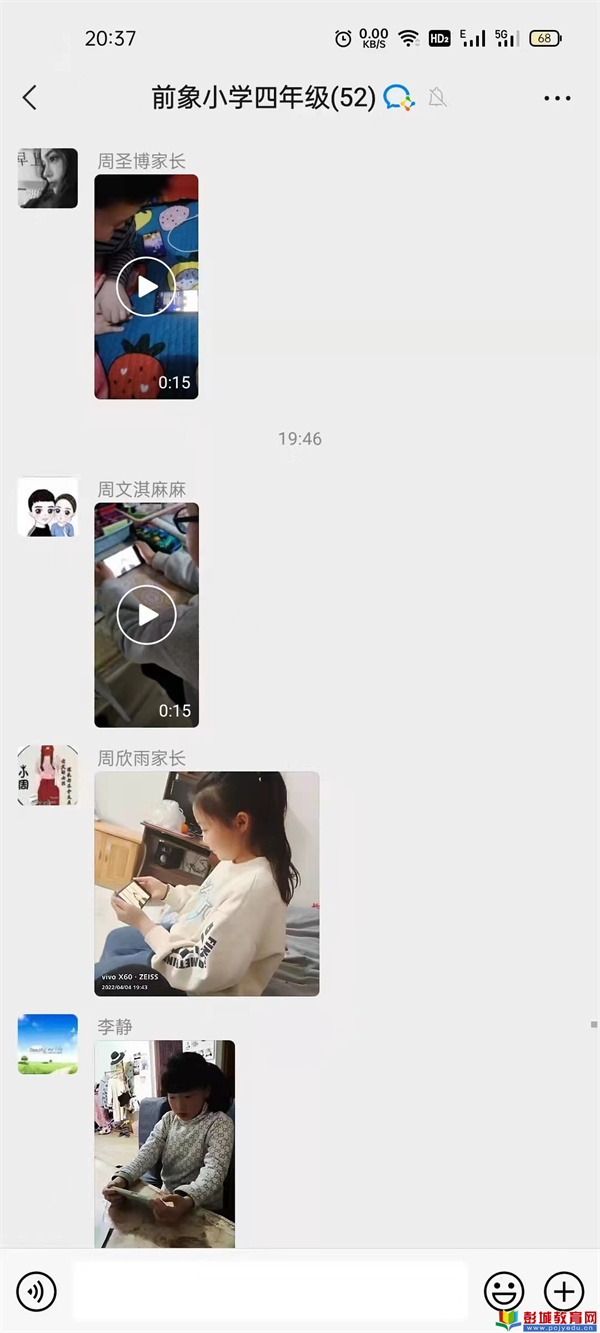
Task: Tap 李静's landscape avatar
Action: [x=48, y=1044]
